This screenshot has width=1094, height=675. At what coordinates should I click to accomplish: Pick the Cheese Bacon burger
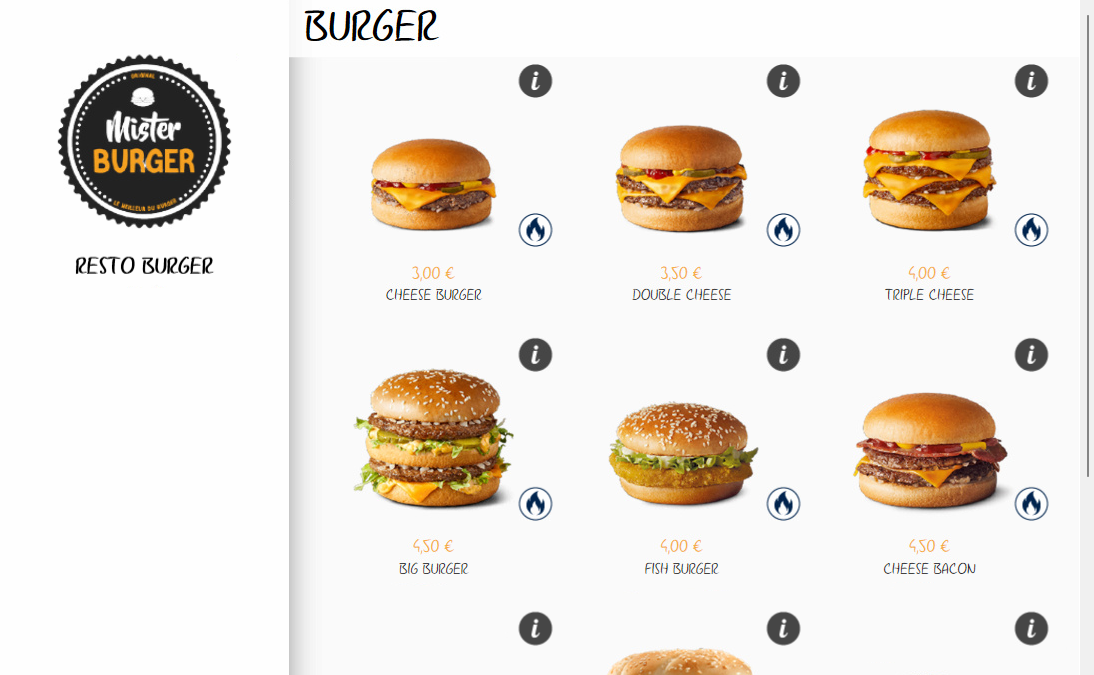(x=928, y=450)
